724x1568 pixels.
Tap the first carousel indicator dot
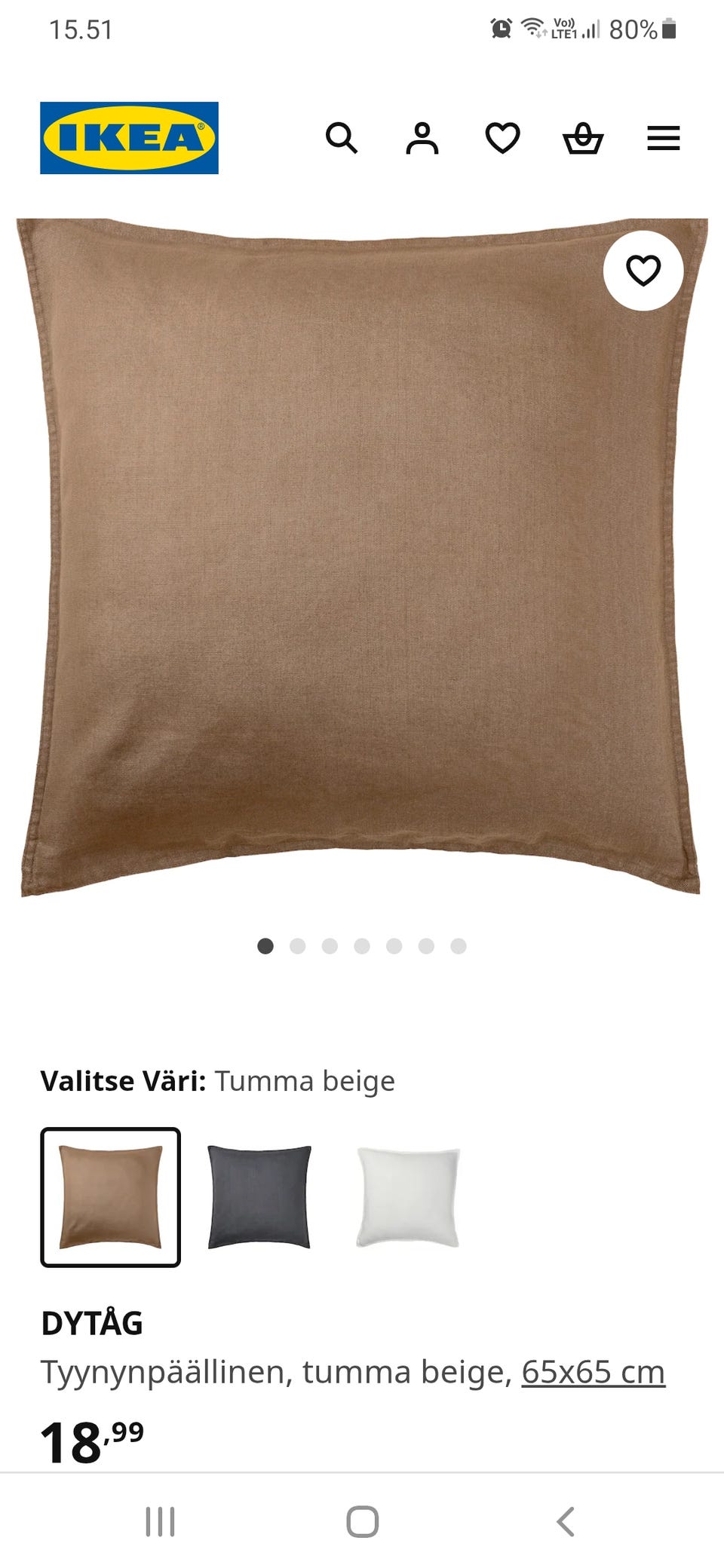[x=265, y=945]
